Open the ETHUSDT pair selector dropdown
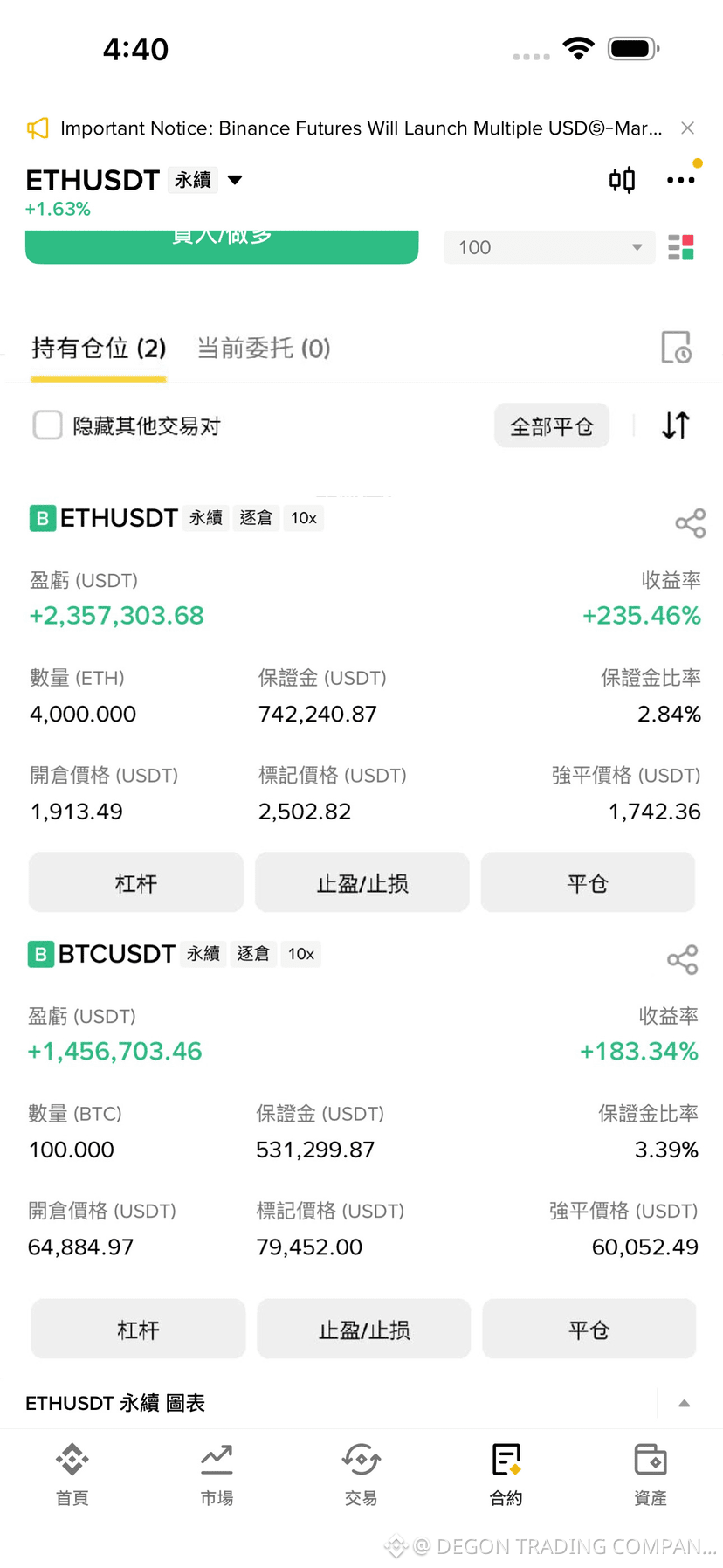This screenshot has width=723, height=1568. point(235,180)
